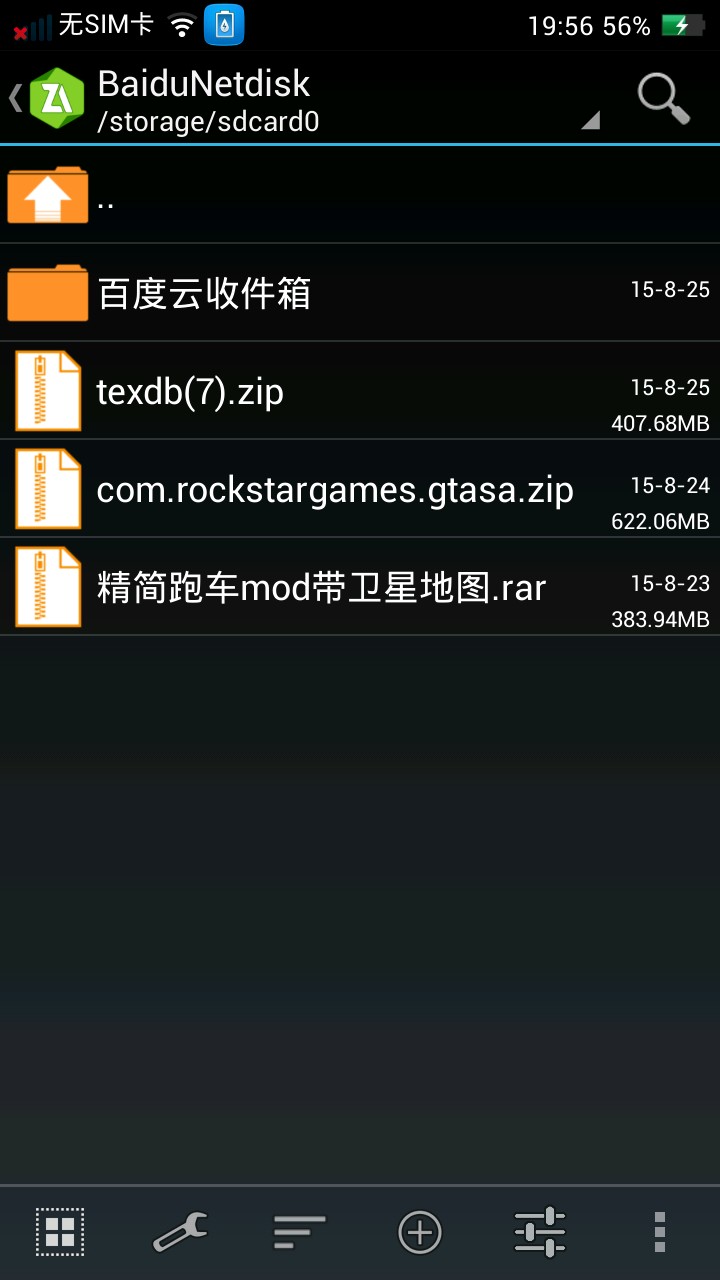Open 精简跑车mod带卫星地图.rar archive
Screen dimensions: 720x1280
pos(360,587)
